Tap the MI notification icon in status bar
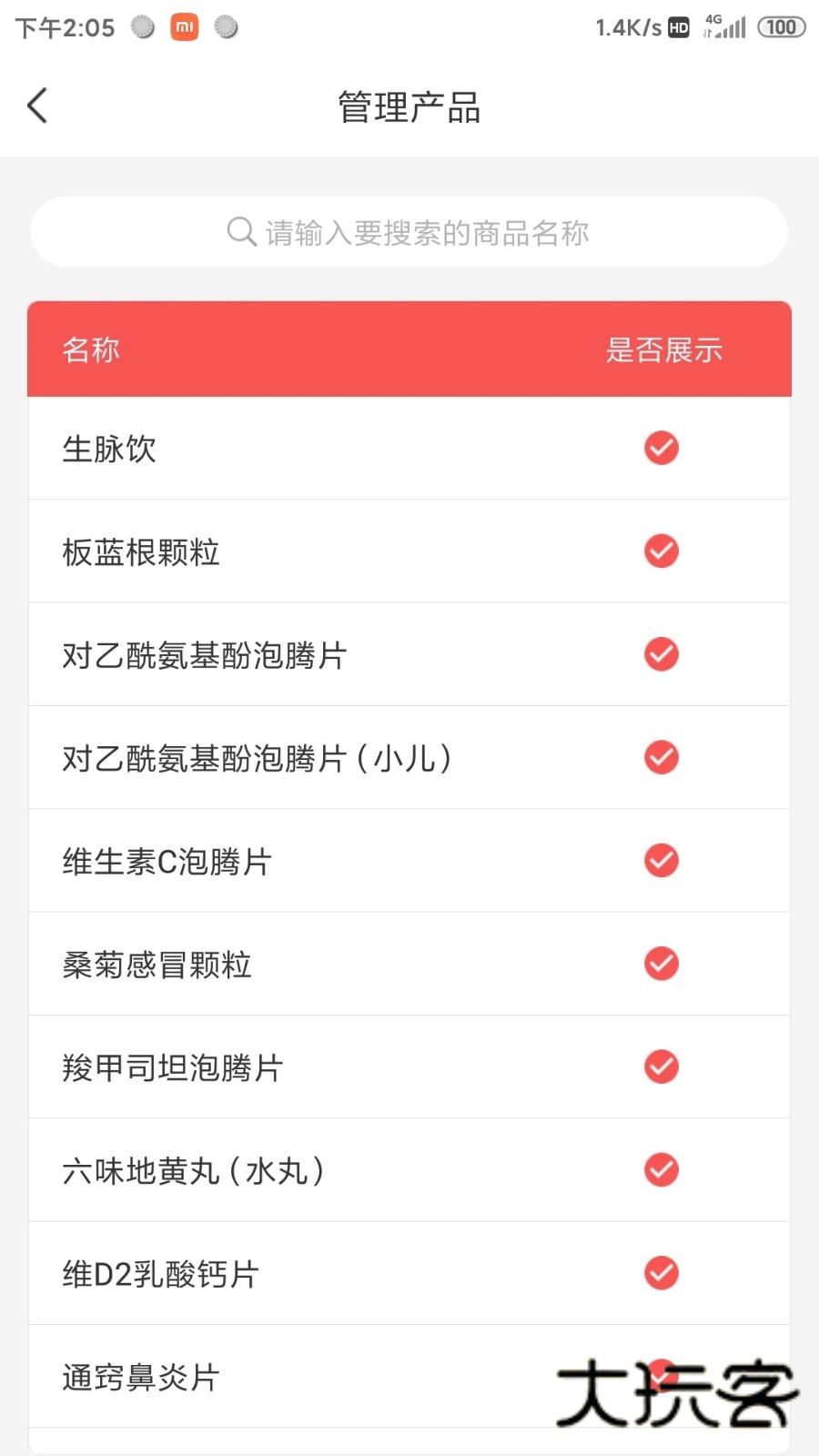819x1456 pixels. [183, 27]
